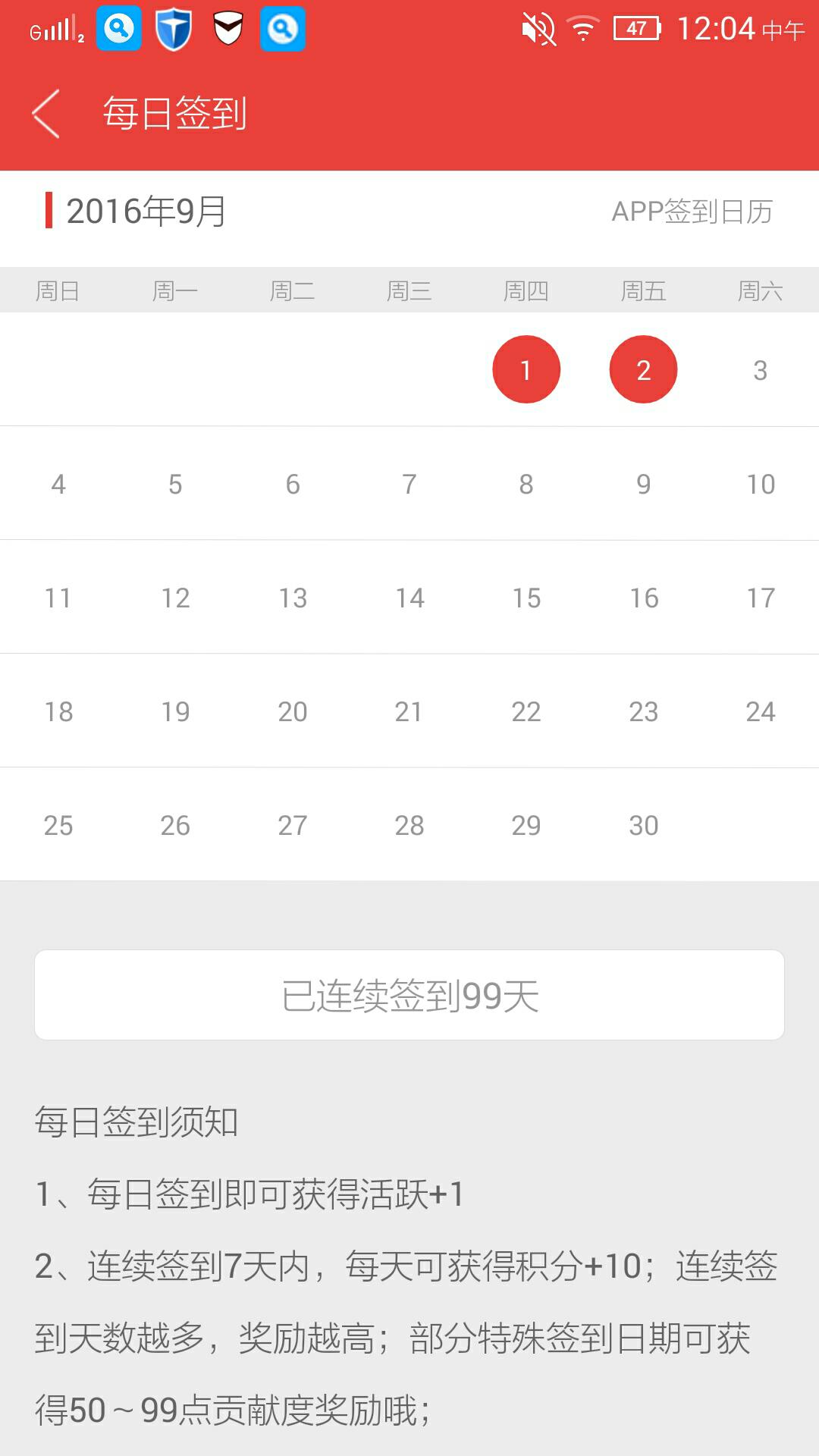Select September 1 on the calendar

pyautogui.click(x=526, y=370)
